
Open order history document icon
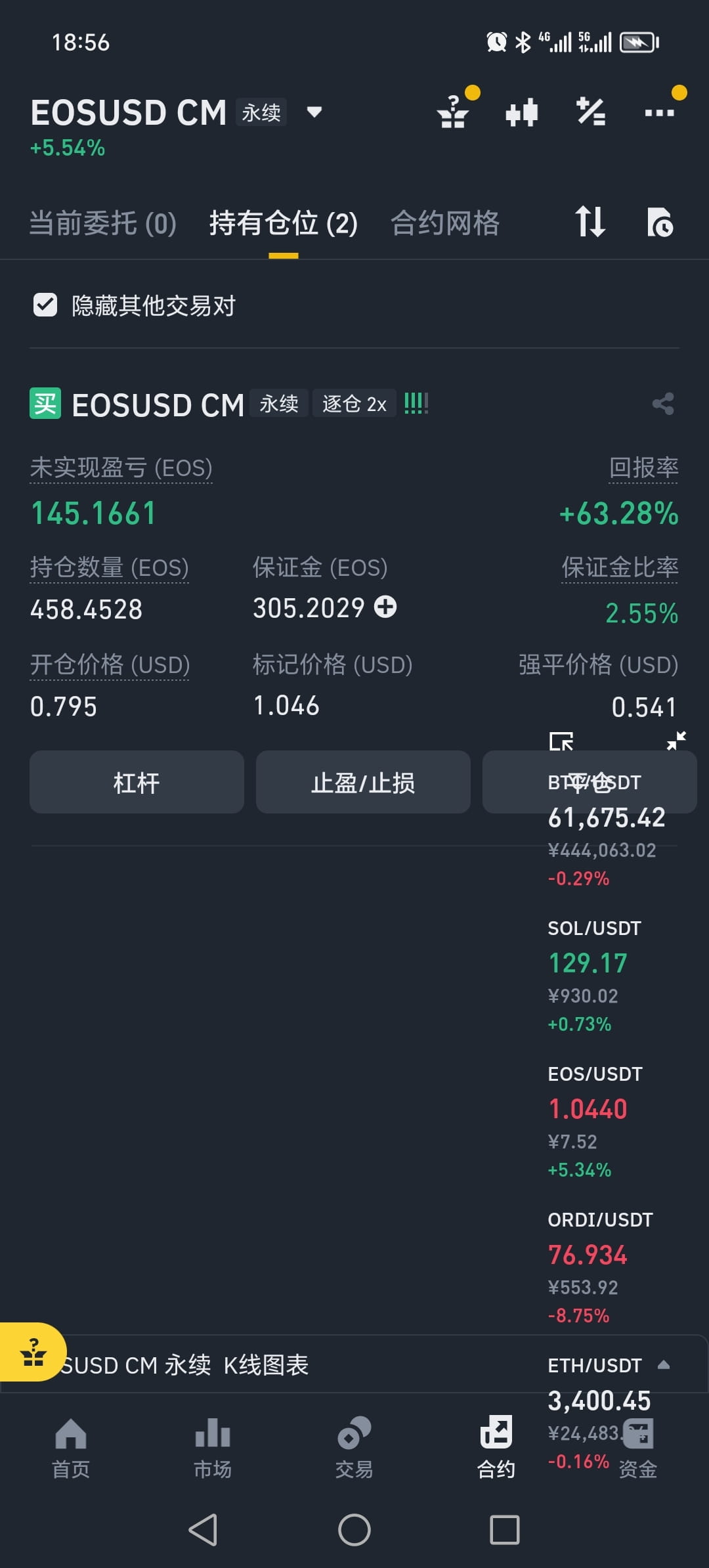(662, 223)
